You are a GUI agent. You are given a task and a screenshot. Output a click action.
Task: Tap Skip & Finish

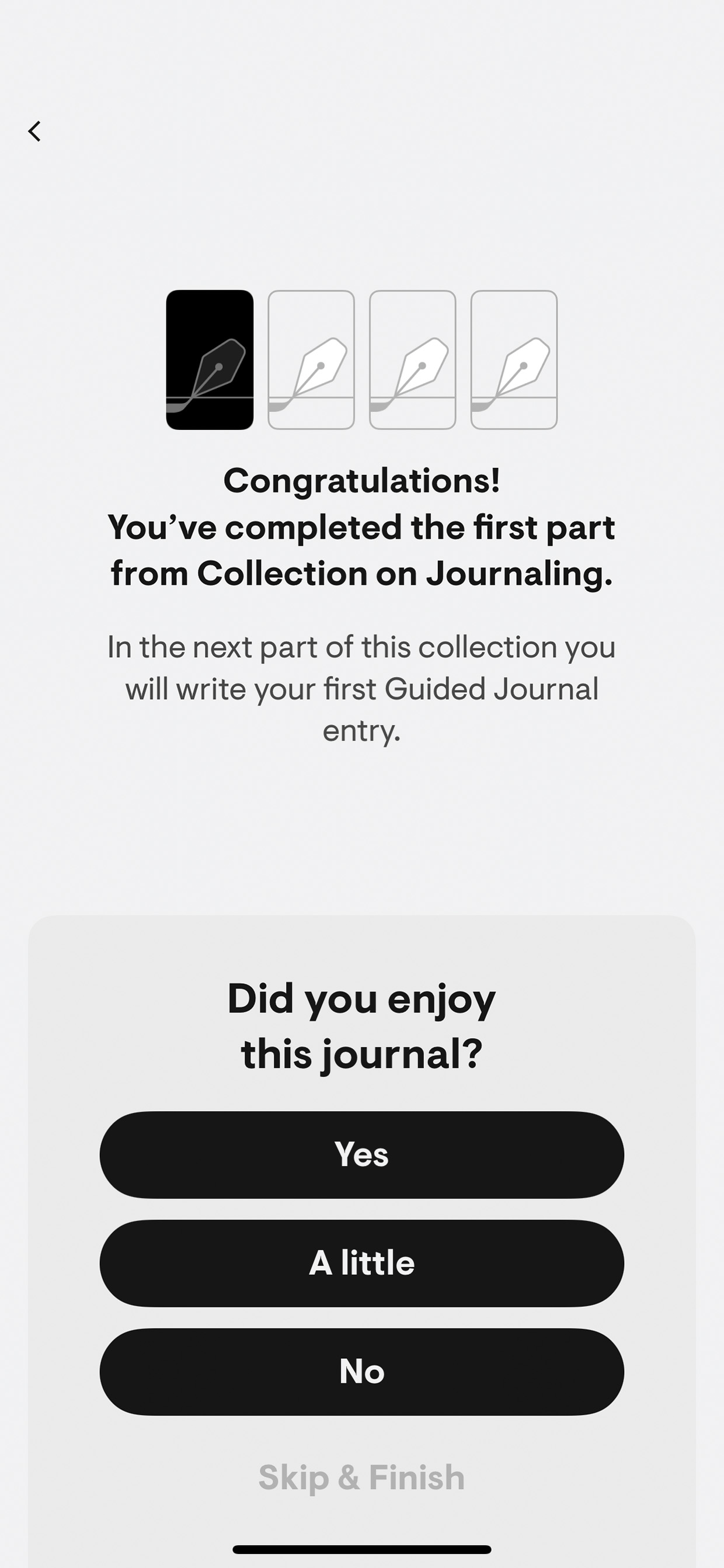(x=362, y=1477)
